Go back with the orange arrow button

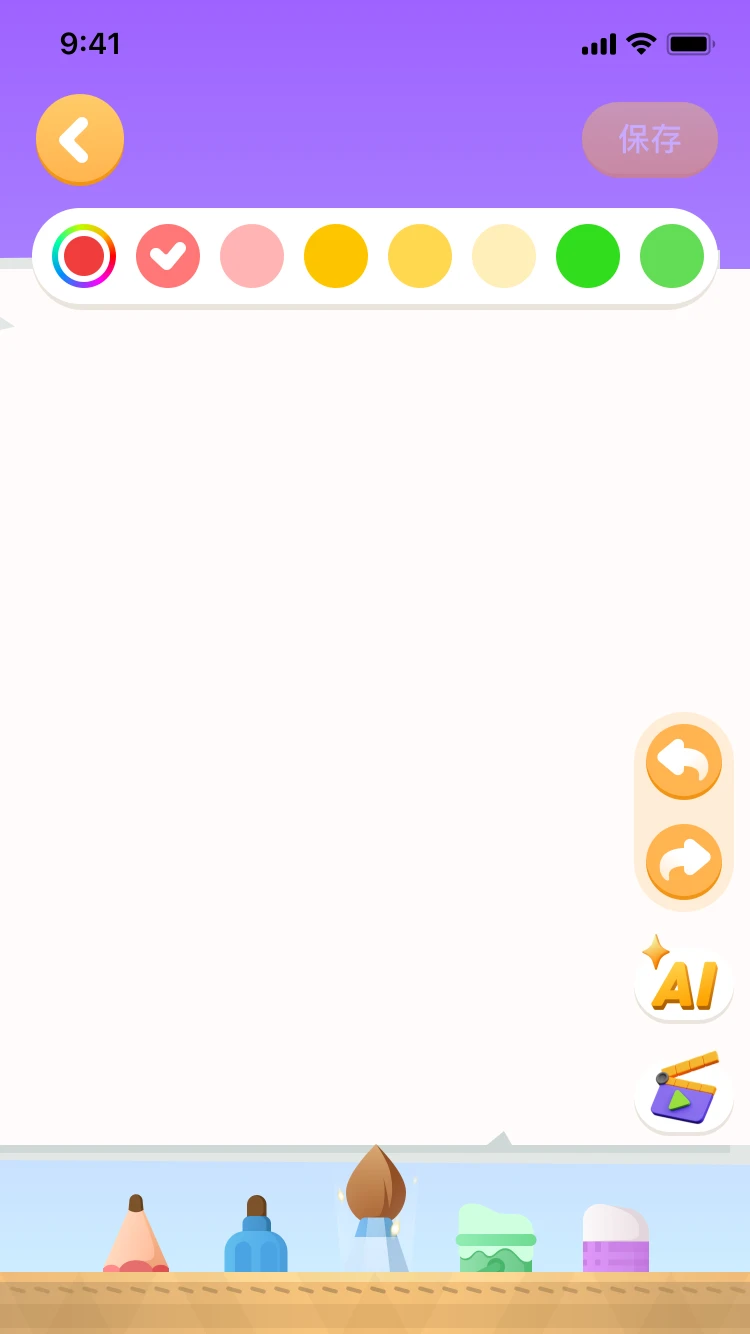point(80,139)
